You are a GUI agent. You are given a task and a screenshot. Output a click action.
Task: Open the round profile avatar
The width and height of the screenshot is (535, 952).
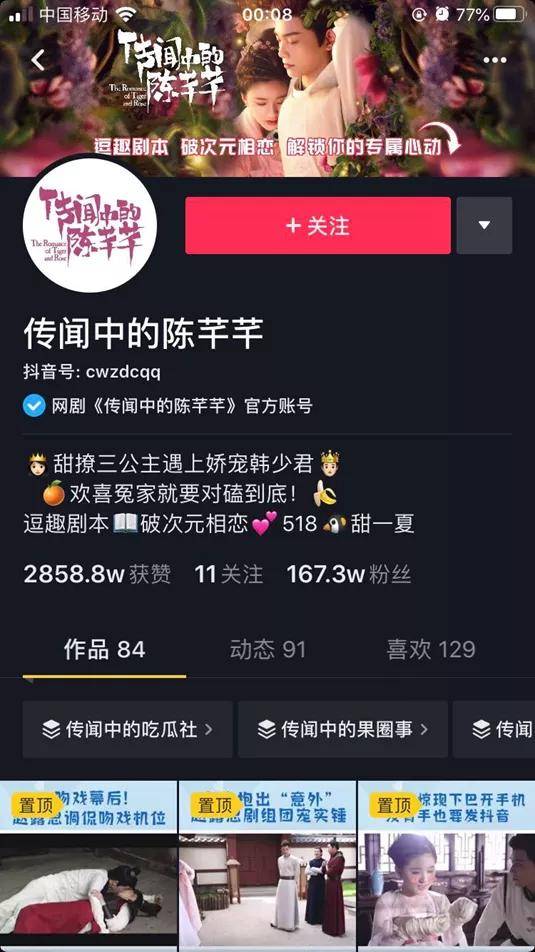click(89, 225)
